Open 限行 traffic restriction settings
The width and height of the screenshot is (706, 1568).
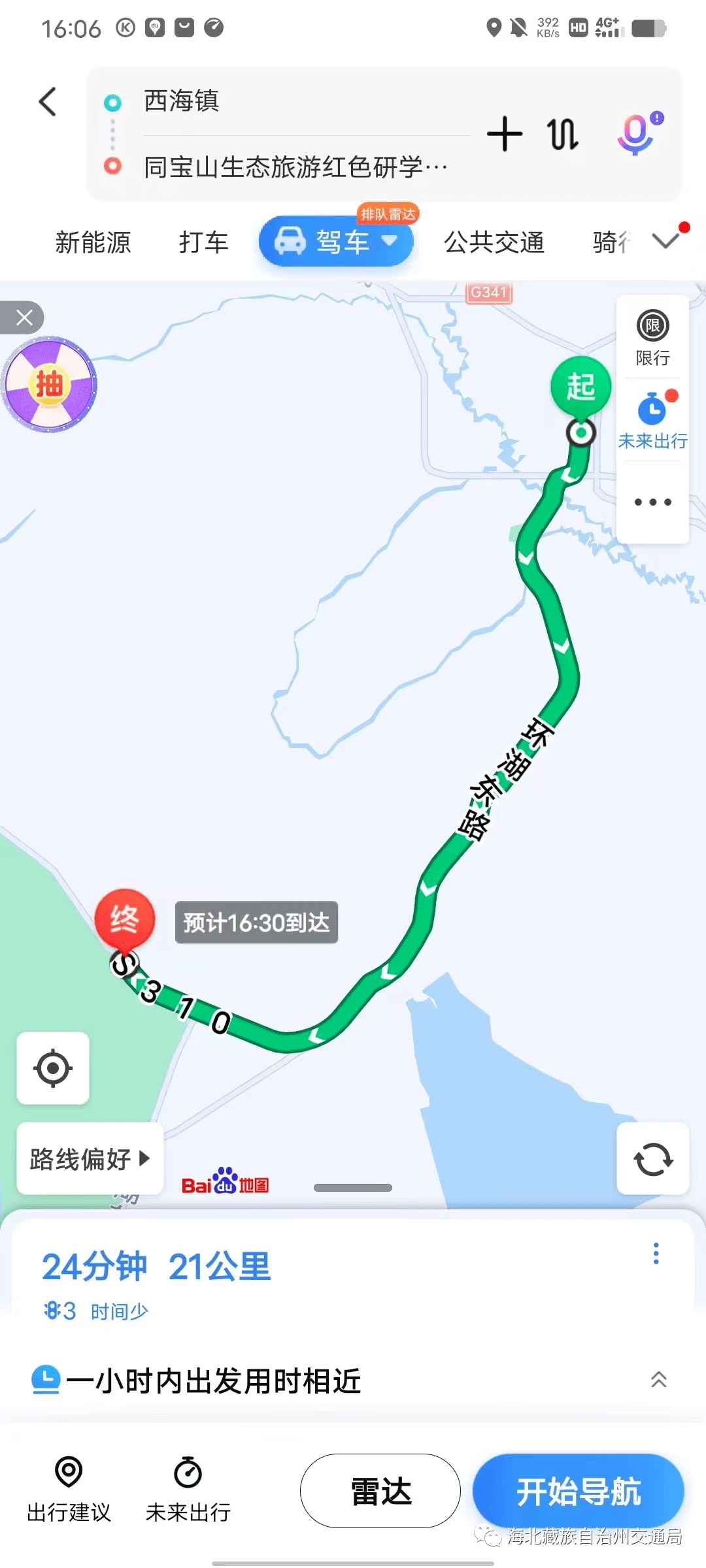pos(652,337)
